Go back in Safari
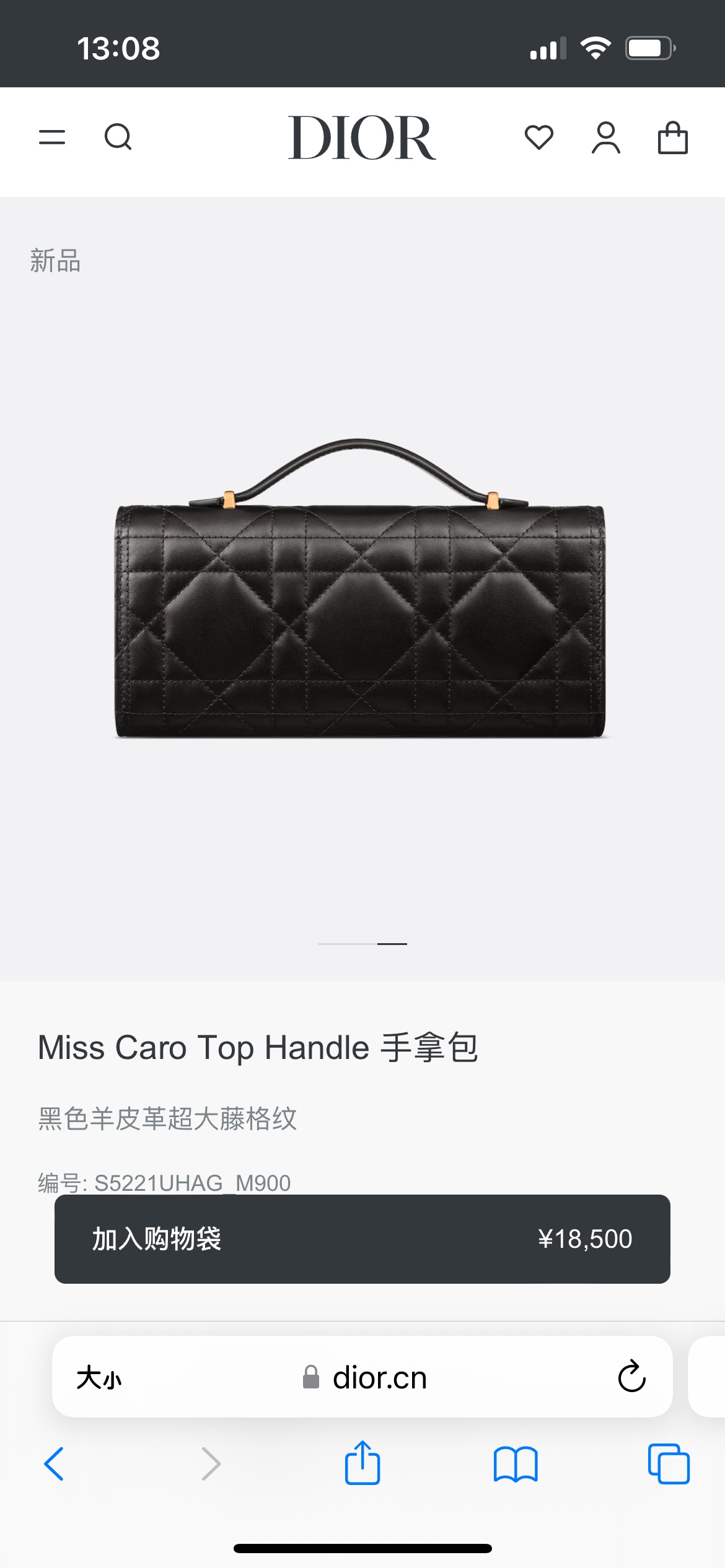 (54, 1464)
